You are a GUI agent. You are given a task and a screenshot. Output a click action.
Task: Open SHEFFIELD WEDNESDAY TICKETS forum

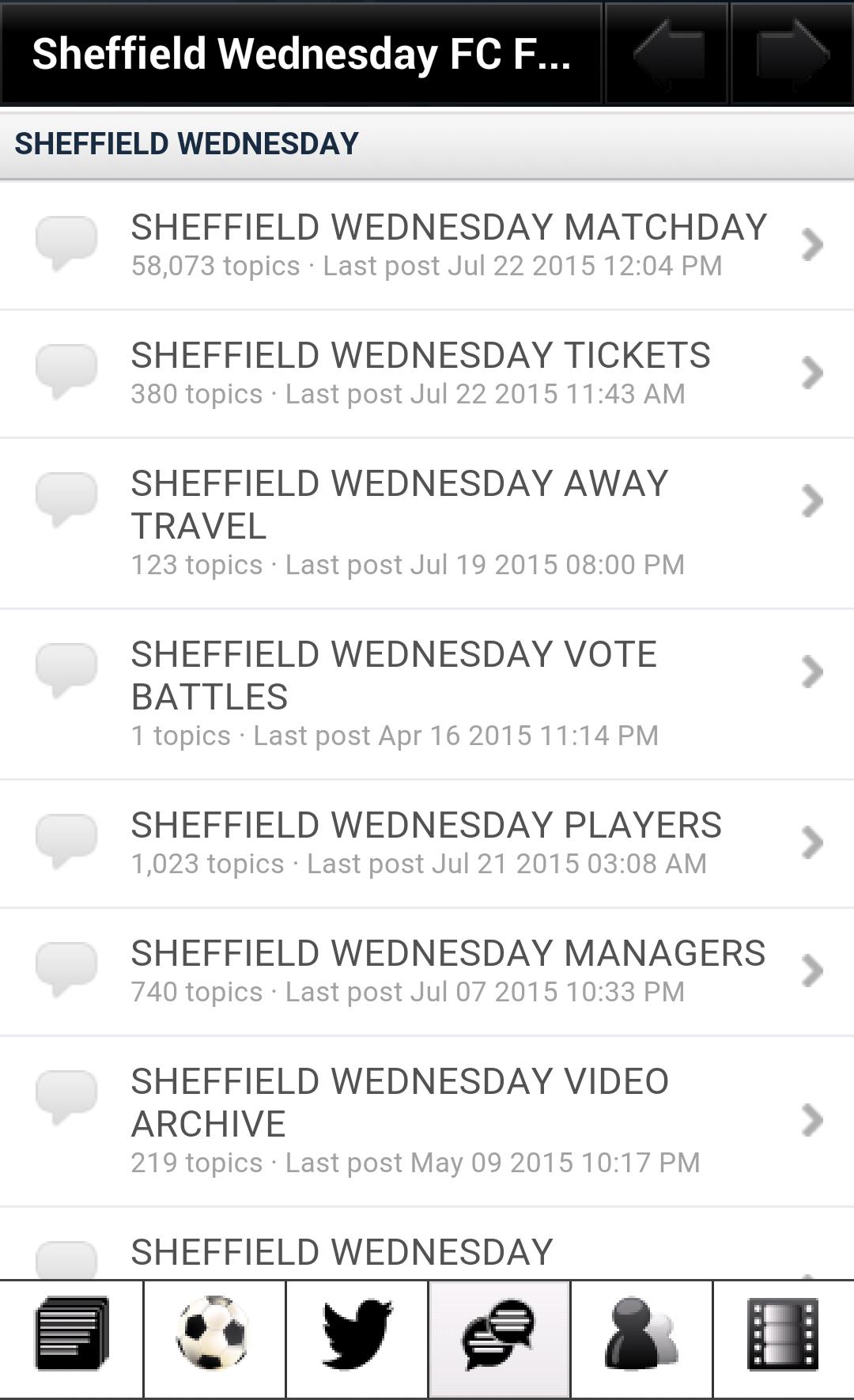[421, 373]
